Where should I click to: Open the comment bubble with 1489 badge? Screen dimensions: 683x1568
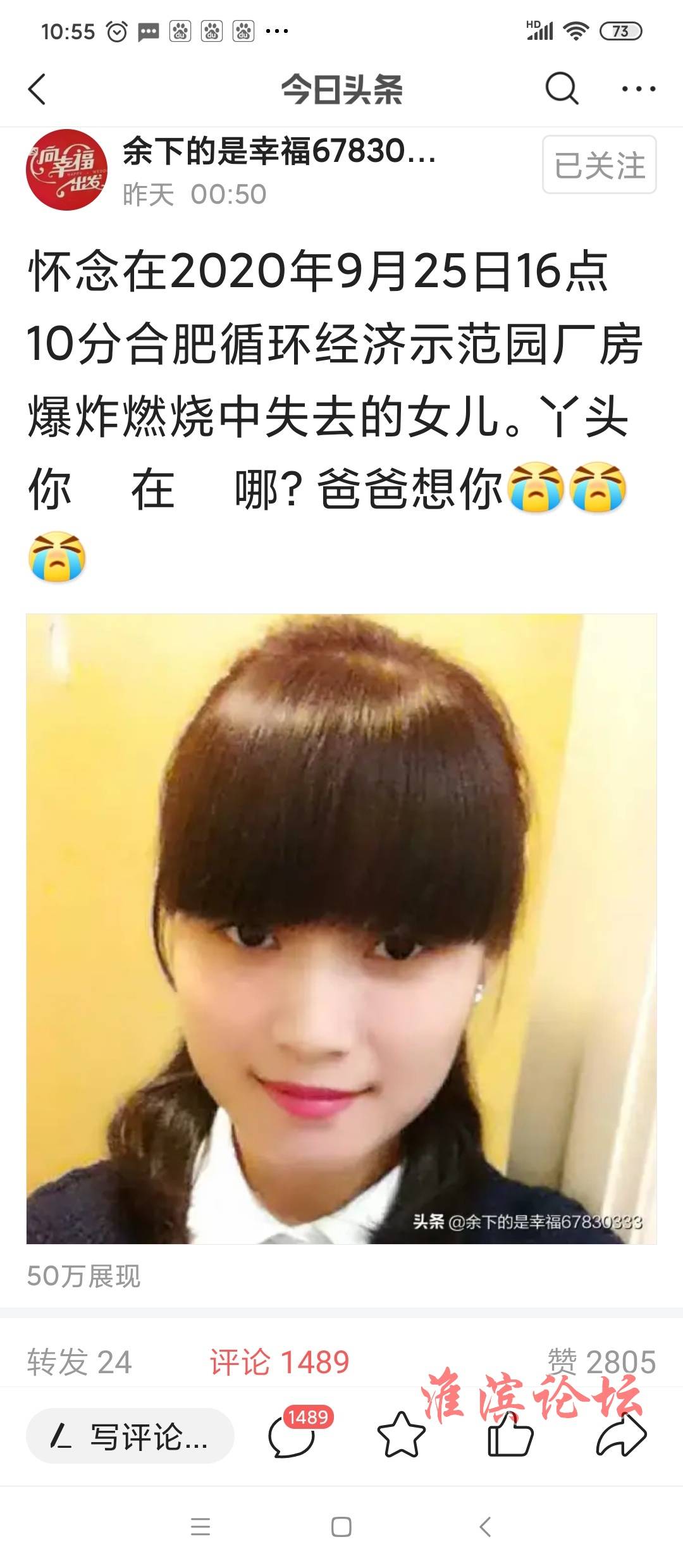point(293,1436)
